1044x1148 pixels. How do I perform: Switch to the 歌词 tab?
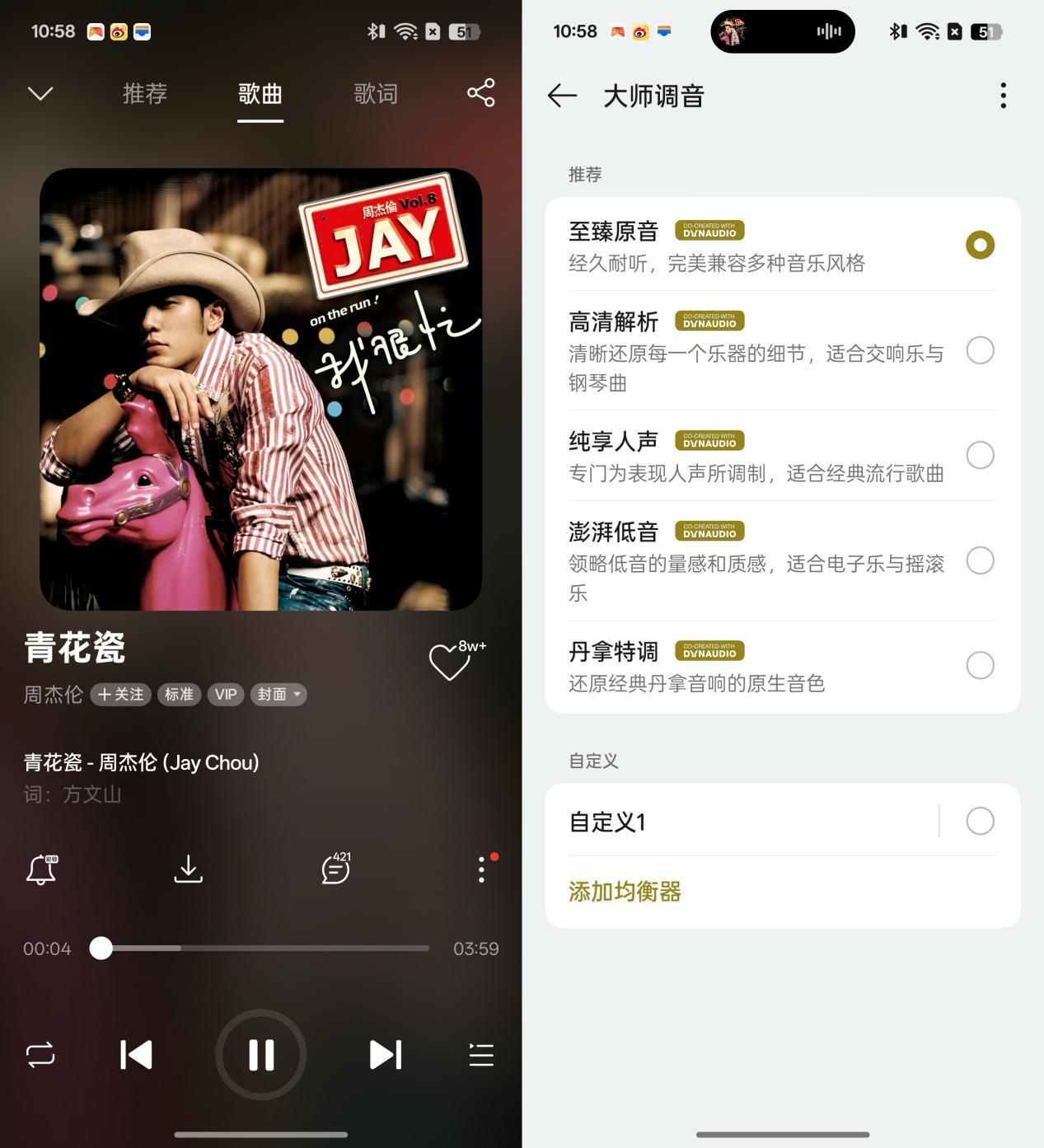click(376, 94)
